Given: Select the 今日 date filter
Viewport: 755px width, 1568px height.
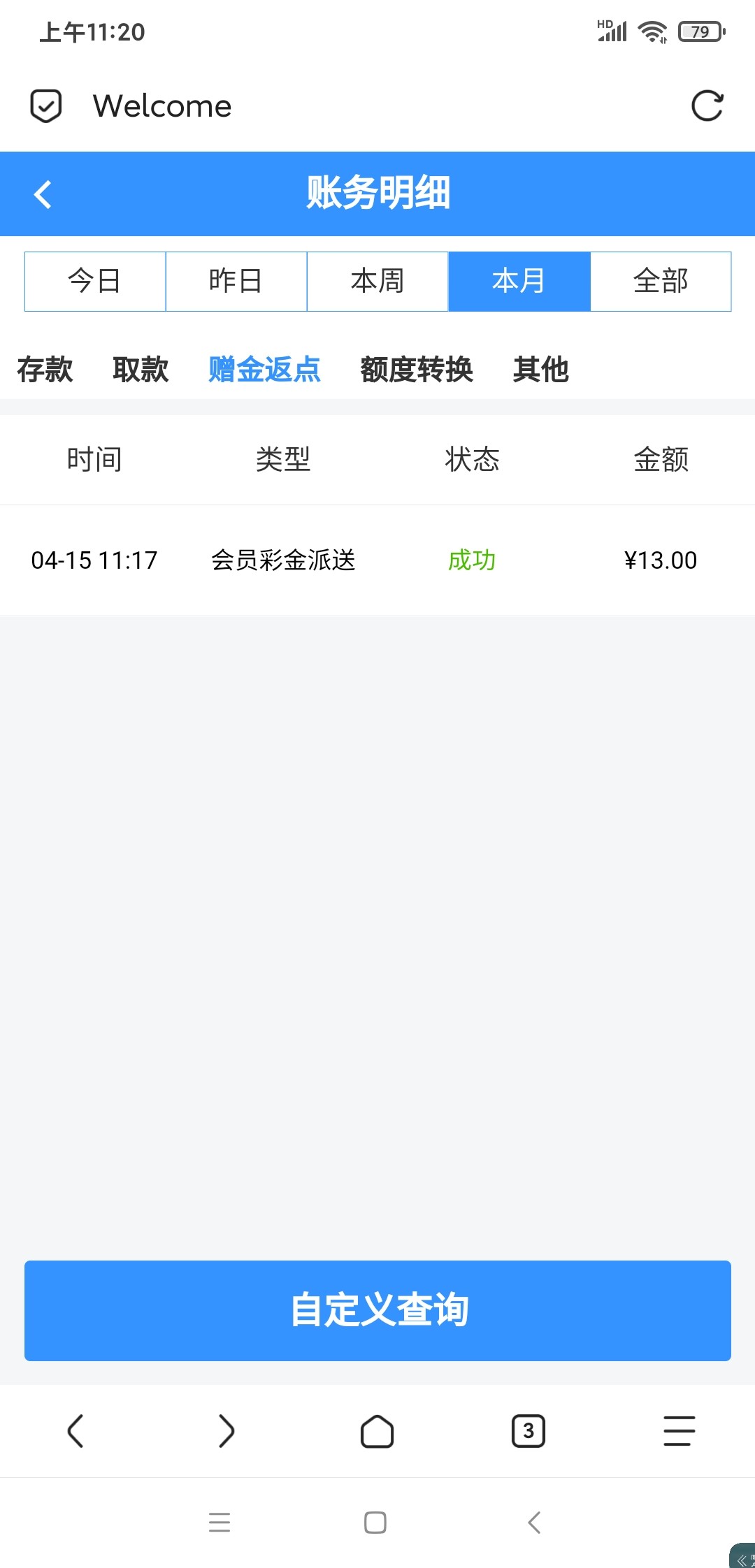Looking at the screenshot, I should (x=94, y=281).
